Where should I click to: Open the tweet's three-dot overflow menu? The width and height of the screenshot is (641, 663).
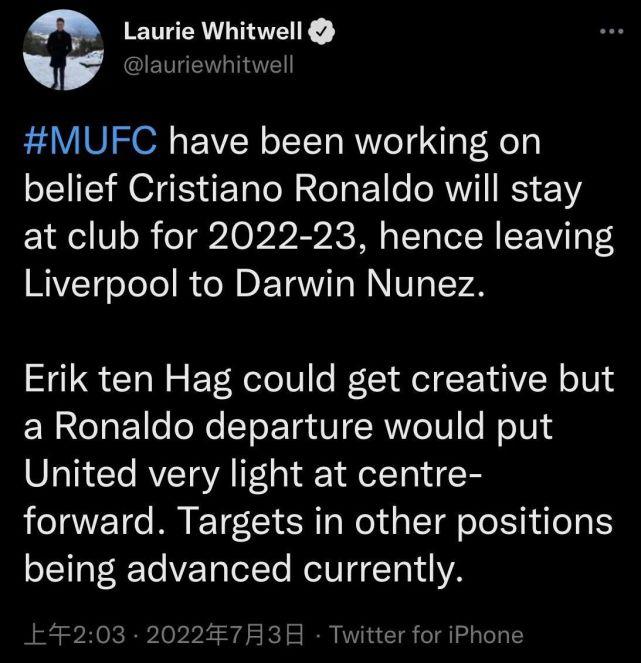pyautogui.click(x=610, y=31)
